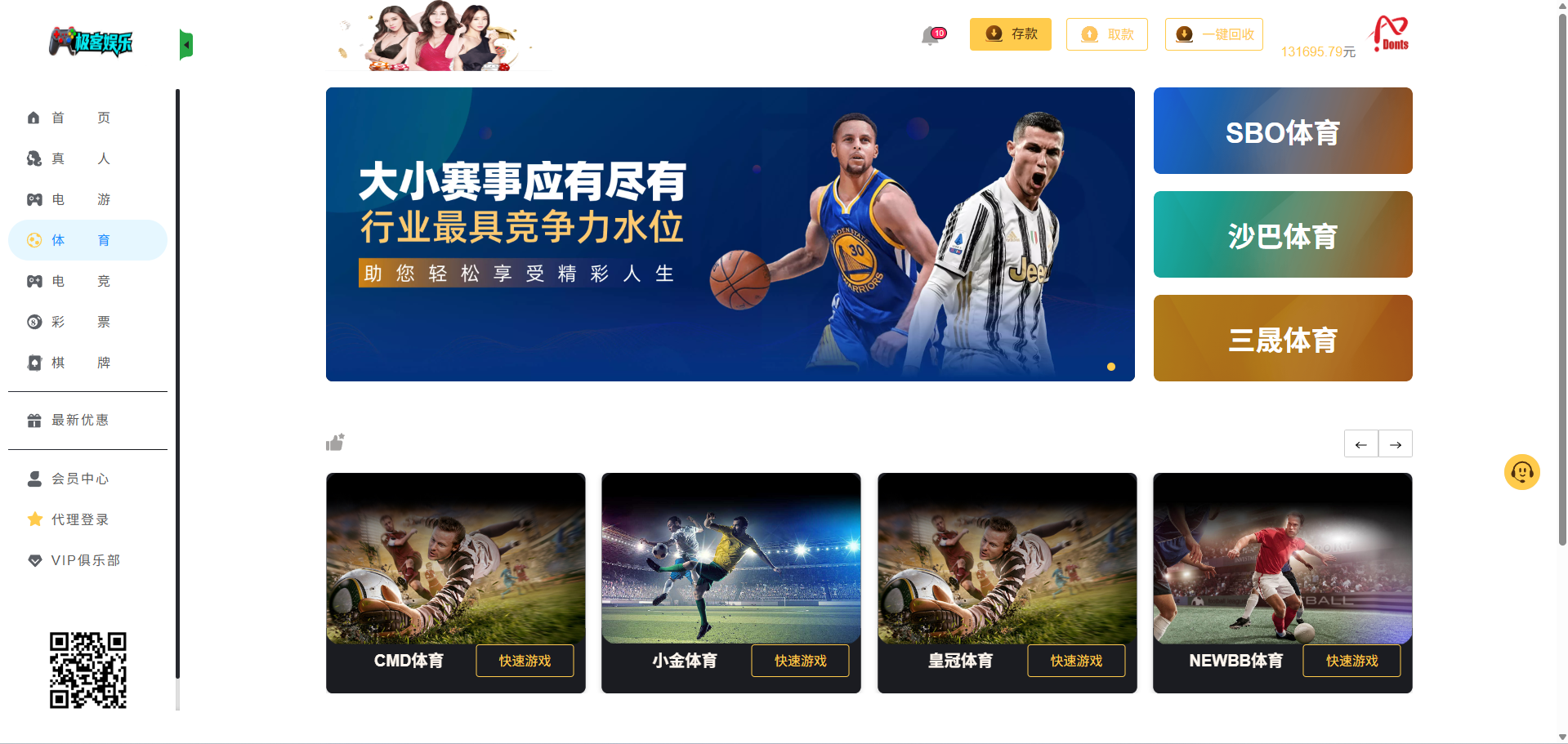Screen dimensions: 1568x744
Task: Show next games with right arrow
Action: tap(1395, 444)
